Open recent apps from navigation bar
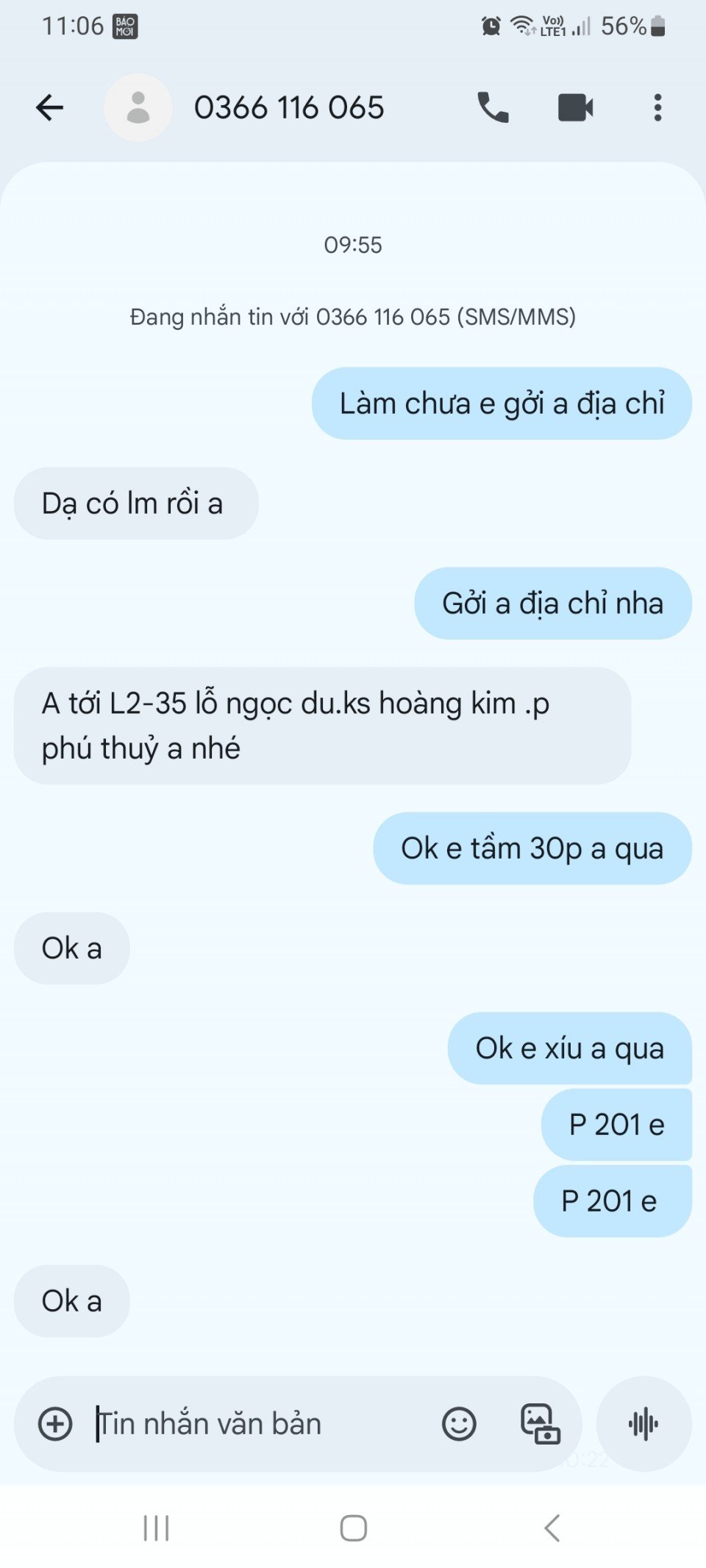This screenshot has width=706, height=1568. coord(156,1528)
